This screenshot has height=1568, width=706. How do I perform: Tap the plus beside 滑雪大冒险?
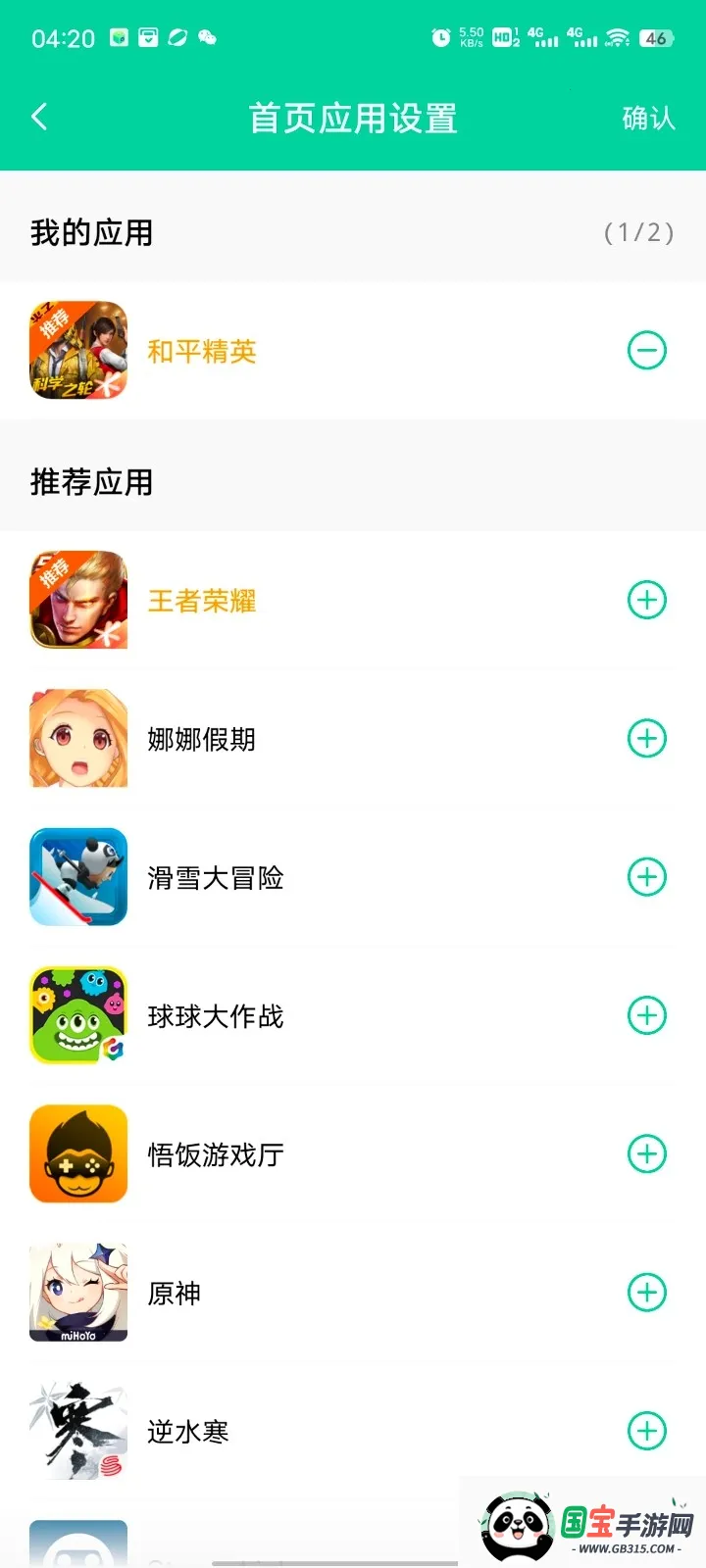(x=646, y=876)
